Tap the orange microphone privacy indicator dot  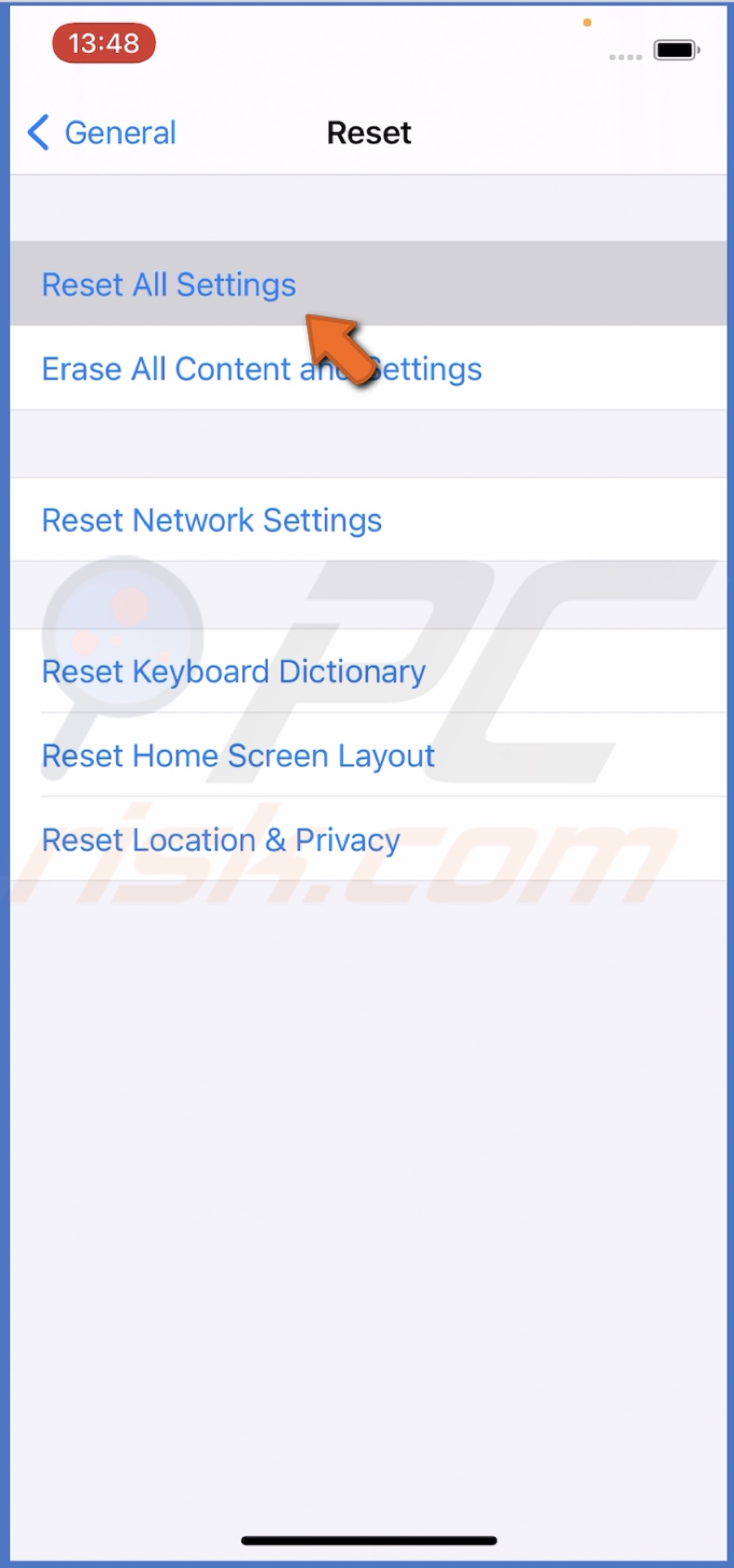[x=588, y=20]
